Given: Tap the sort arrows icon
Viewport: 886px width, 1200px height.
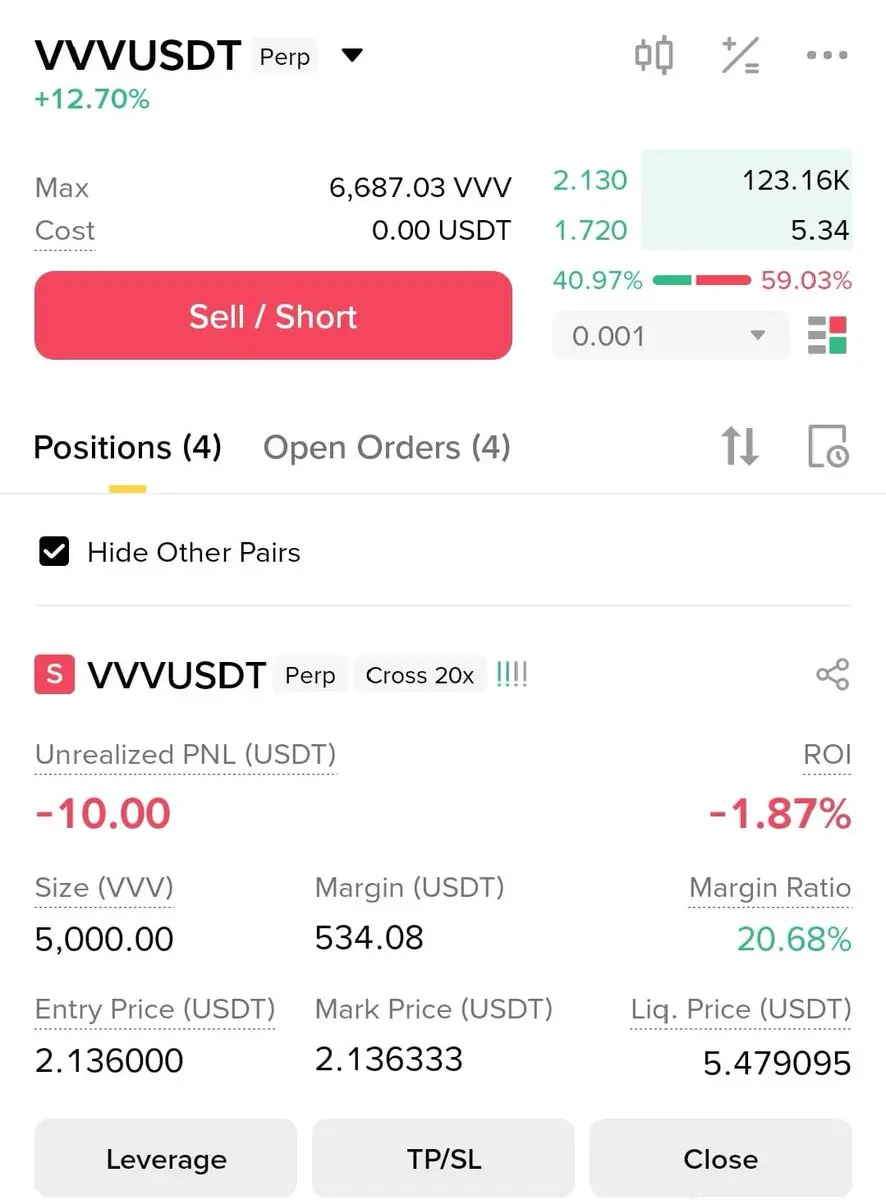Looking at the screenshot, I should 740,446.
